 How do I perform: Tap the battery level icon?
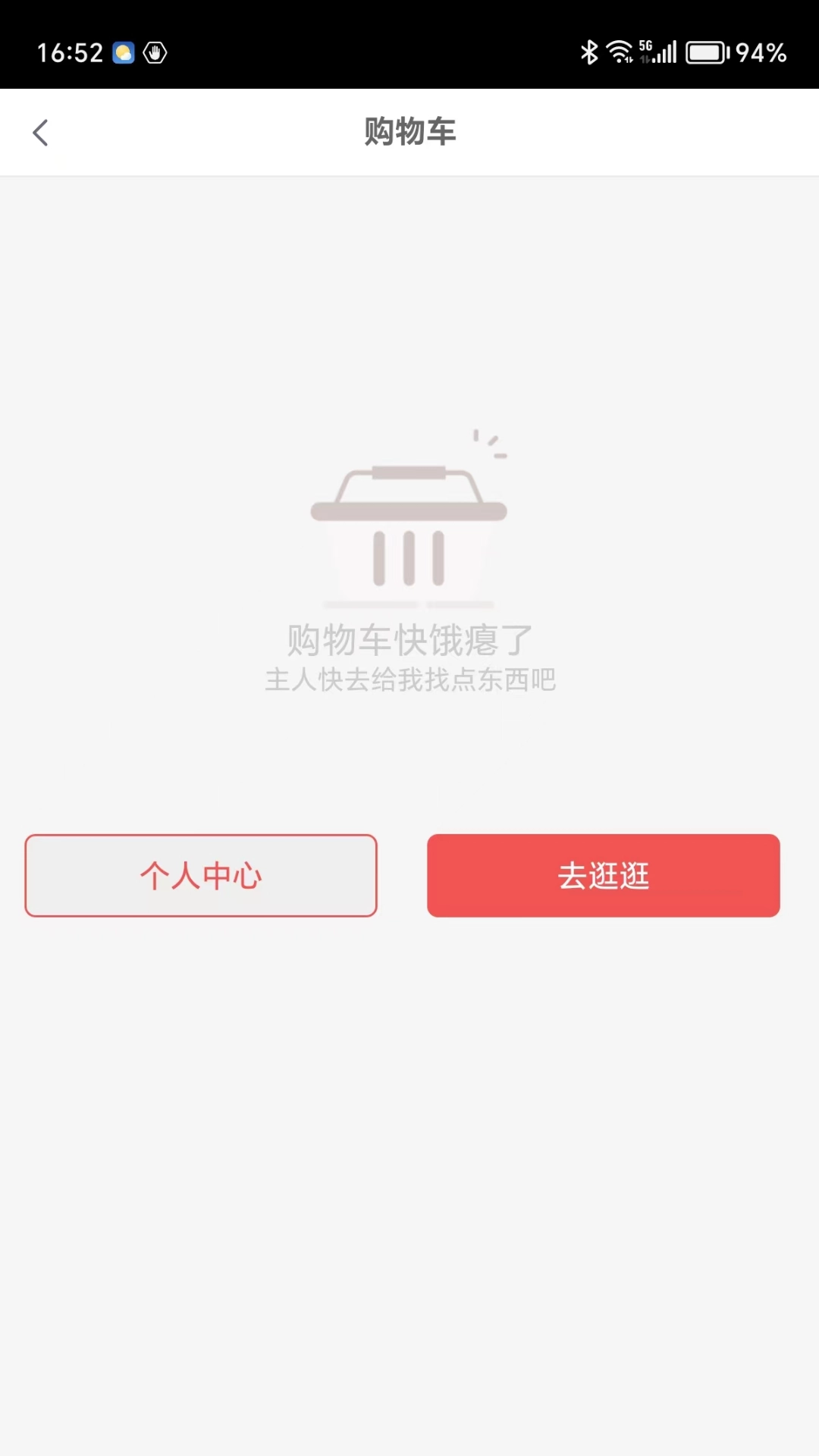click(705, 53)
